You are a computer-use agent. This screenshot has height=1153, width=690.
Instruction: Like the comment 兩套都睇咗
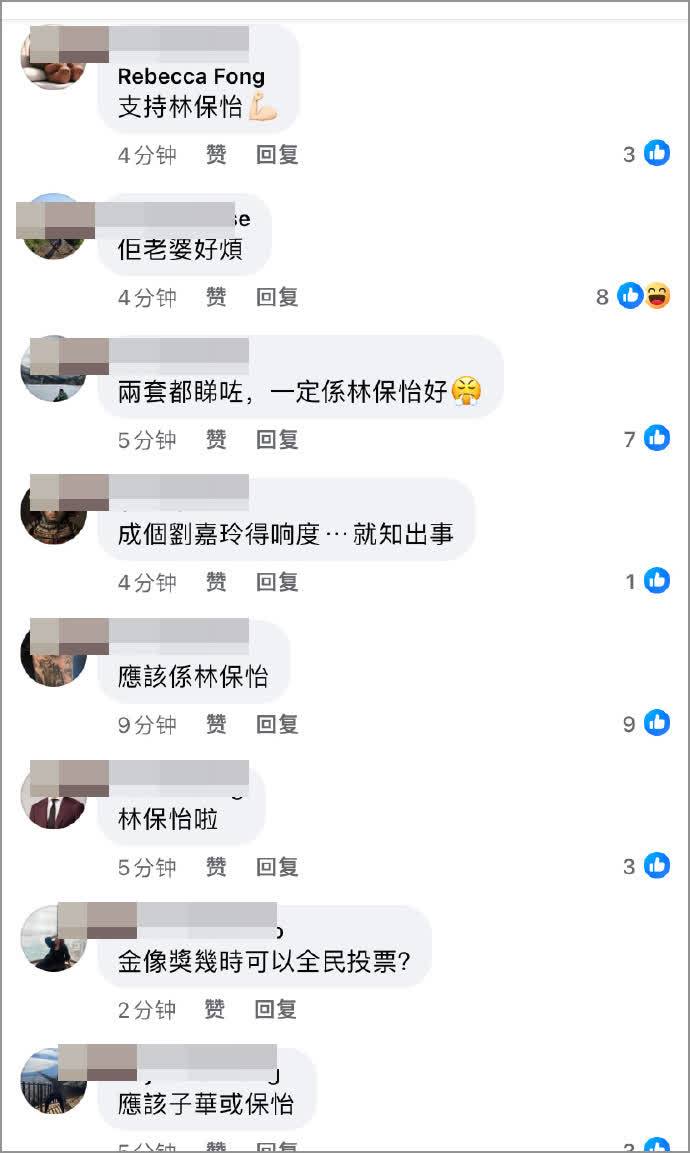click(x=216, y=439)
